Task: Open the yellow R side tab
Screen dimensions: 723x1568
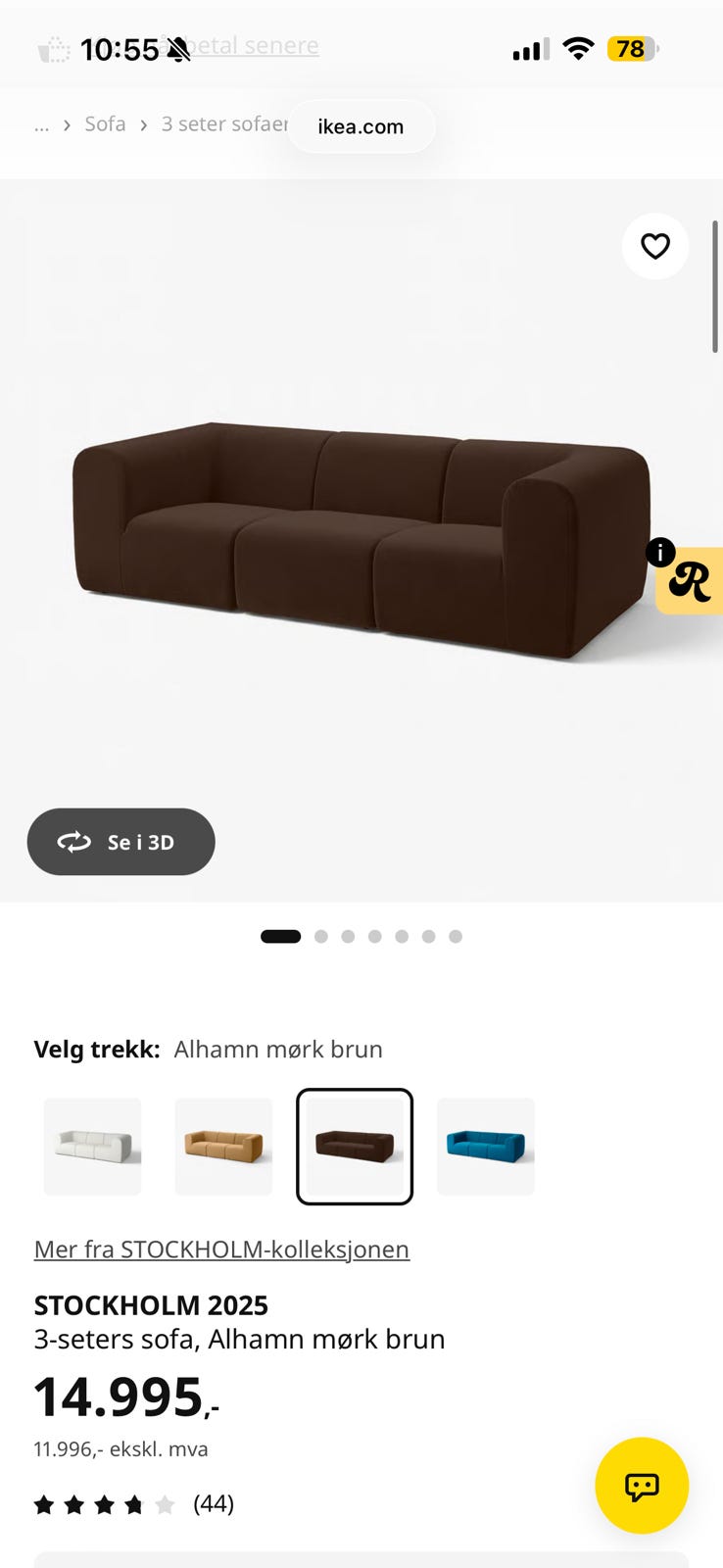Action: tap(689, 581)
